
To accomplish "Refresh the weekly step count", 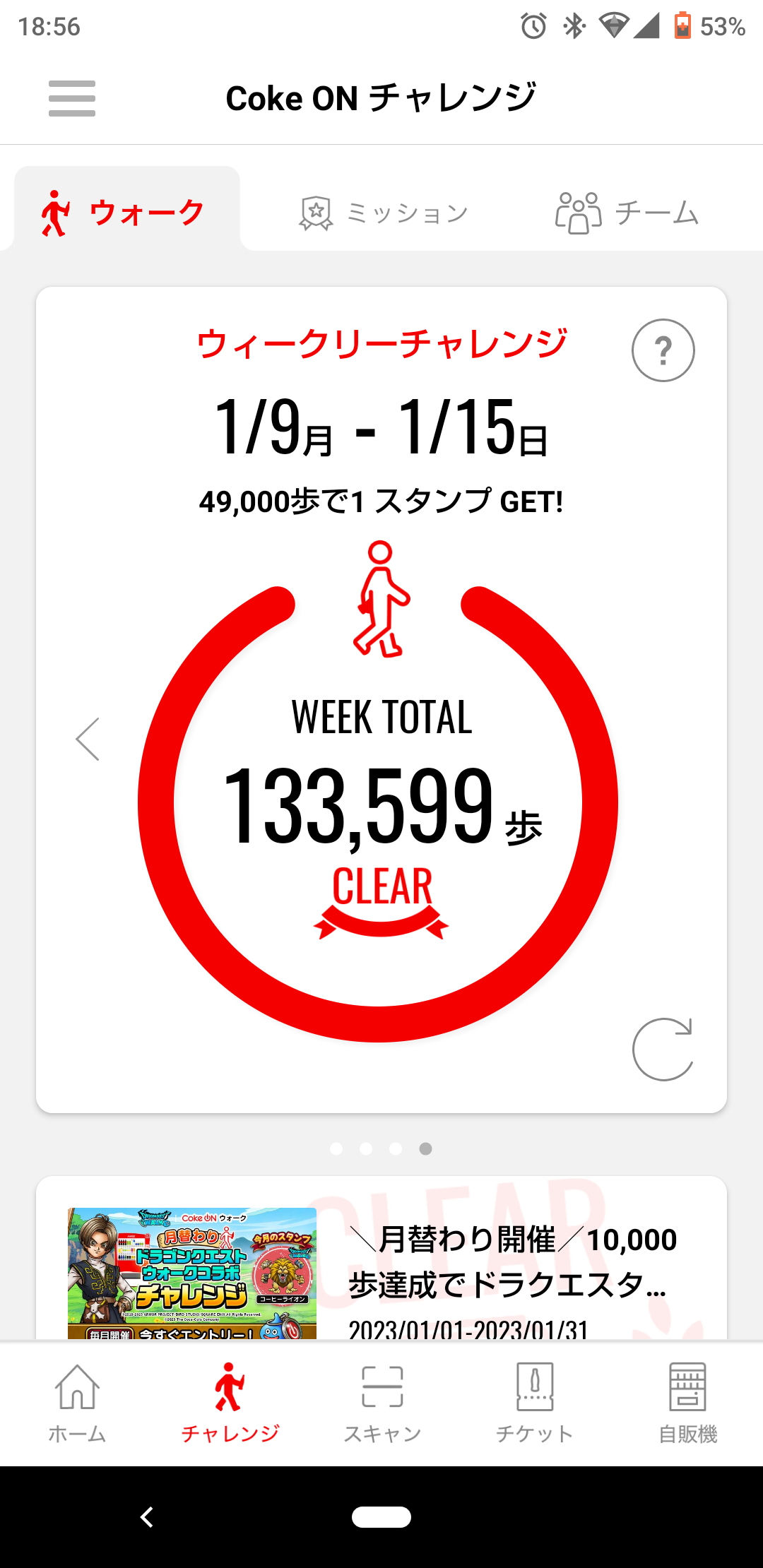I will click(x=663, y=1049).
